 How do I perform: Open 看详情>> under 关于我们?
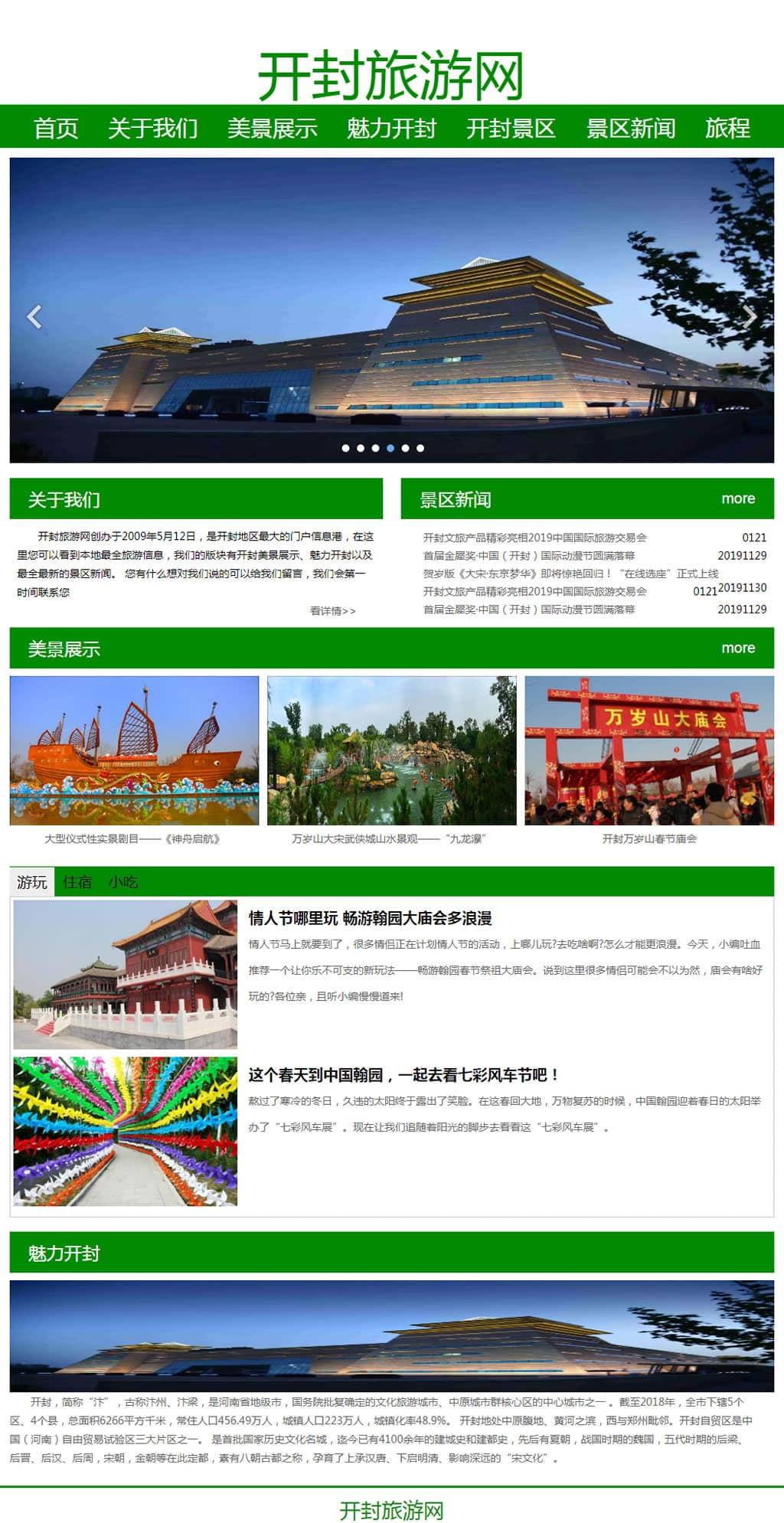(332, 611)
